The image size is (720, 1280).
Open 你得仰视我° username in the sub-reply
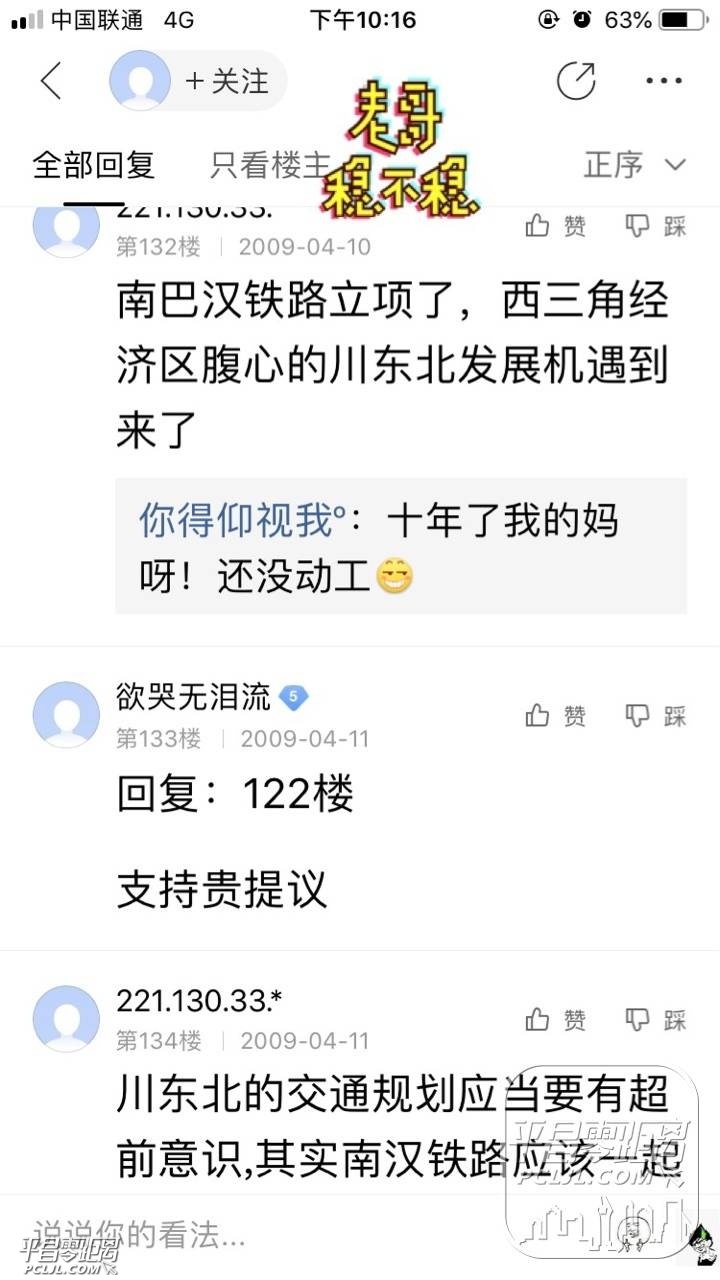tap(242, 521)
